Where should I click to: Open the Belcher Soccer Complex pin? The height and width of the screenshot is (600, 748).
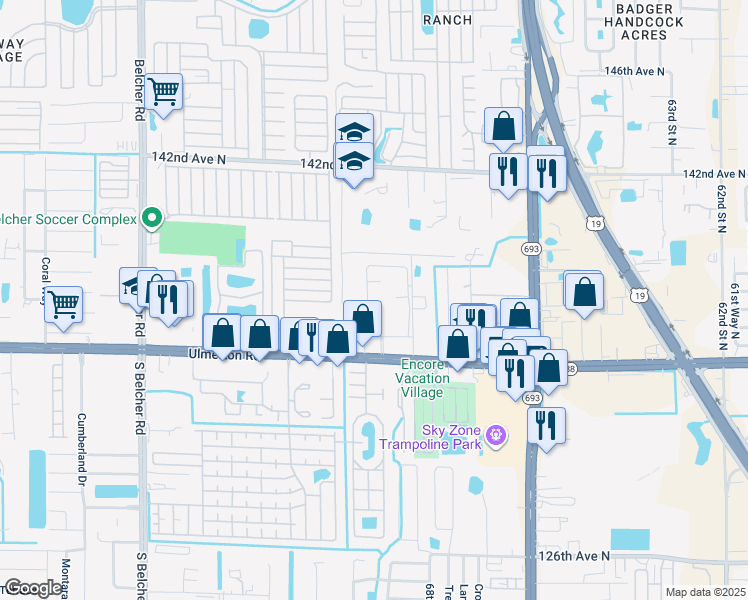tap(152, 217)
